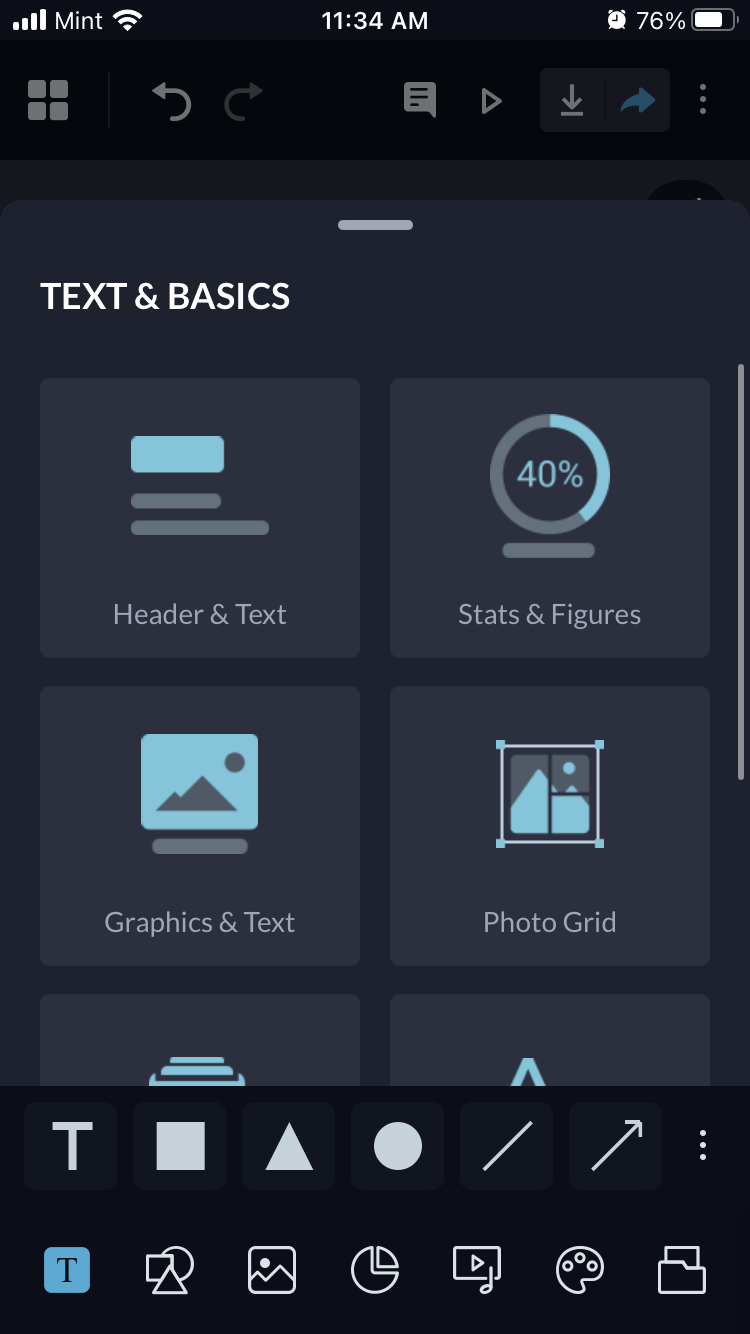
Task: Switch to the Images tab
Action: click(272, 1270)
